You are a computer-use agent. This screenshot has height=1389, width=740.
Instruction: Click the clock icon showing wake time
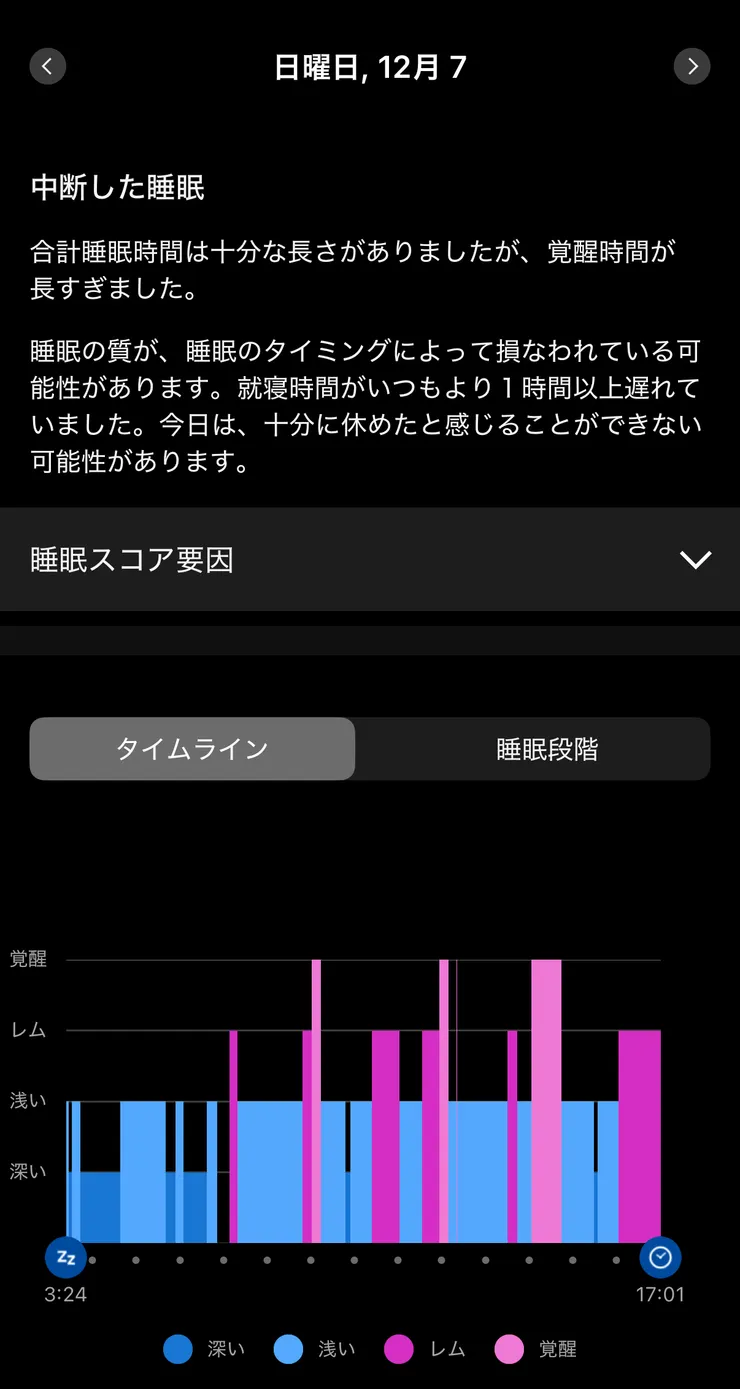tap(660, 1257)
